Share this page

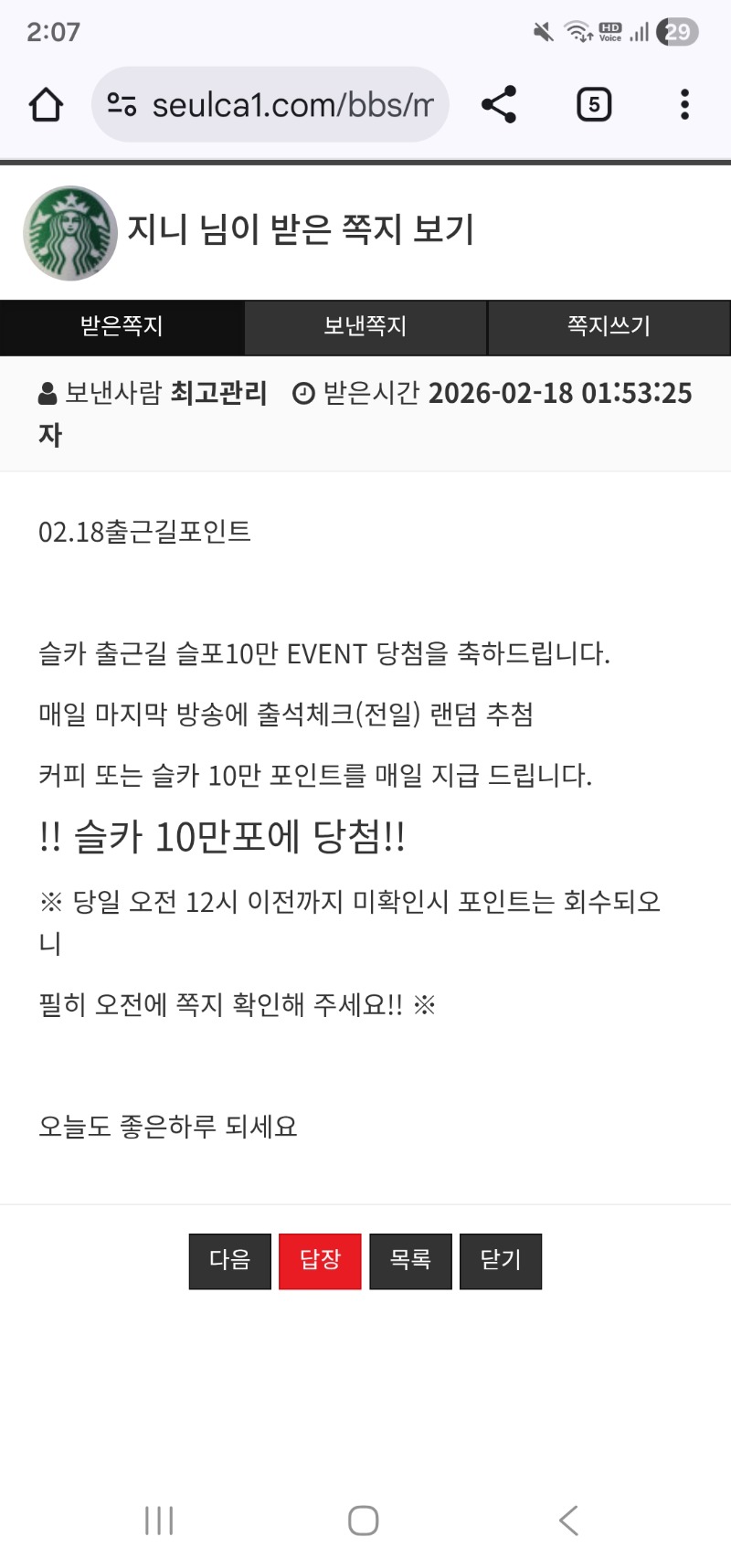499,105
